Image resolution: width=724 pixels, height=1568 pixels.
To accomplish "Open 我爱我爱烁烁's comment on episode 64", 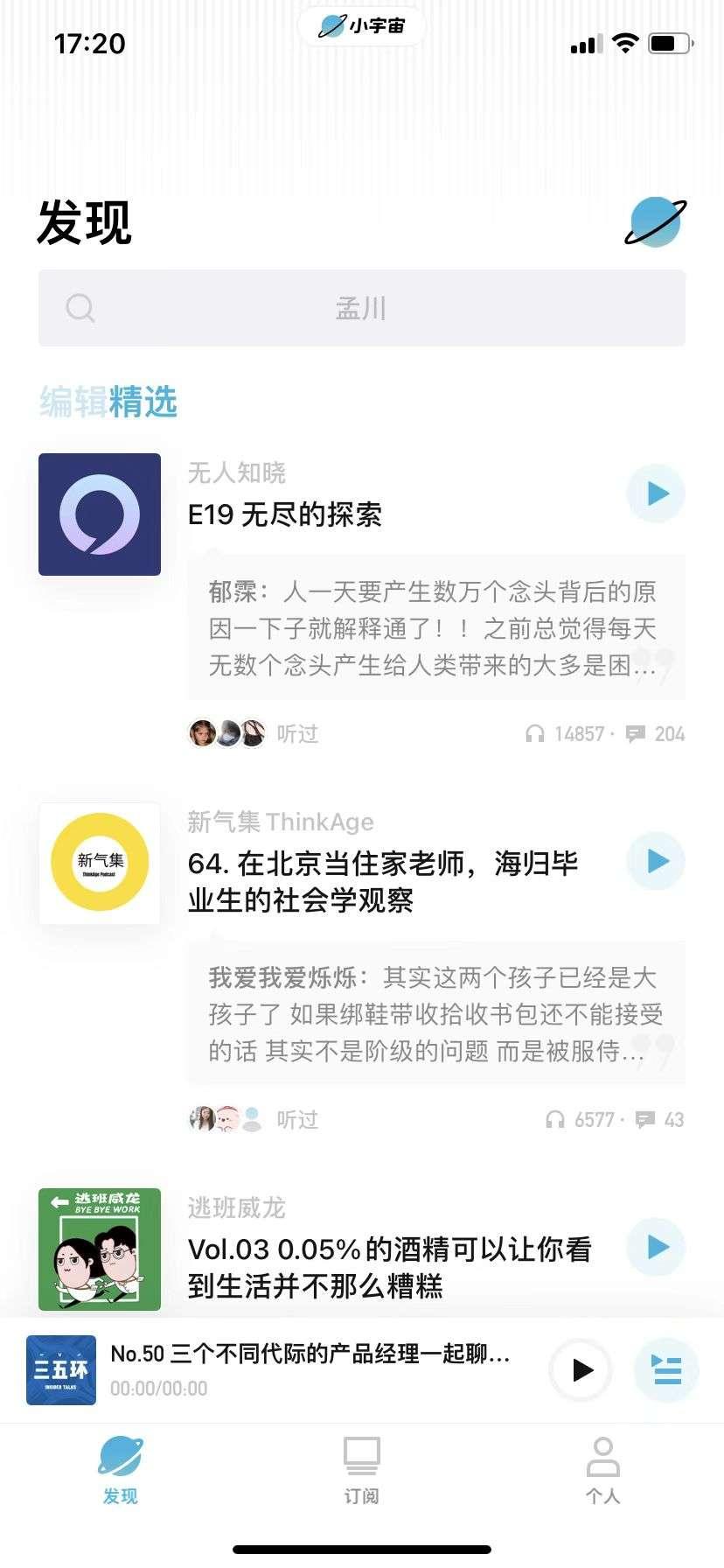I will tap(435, 1014).
